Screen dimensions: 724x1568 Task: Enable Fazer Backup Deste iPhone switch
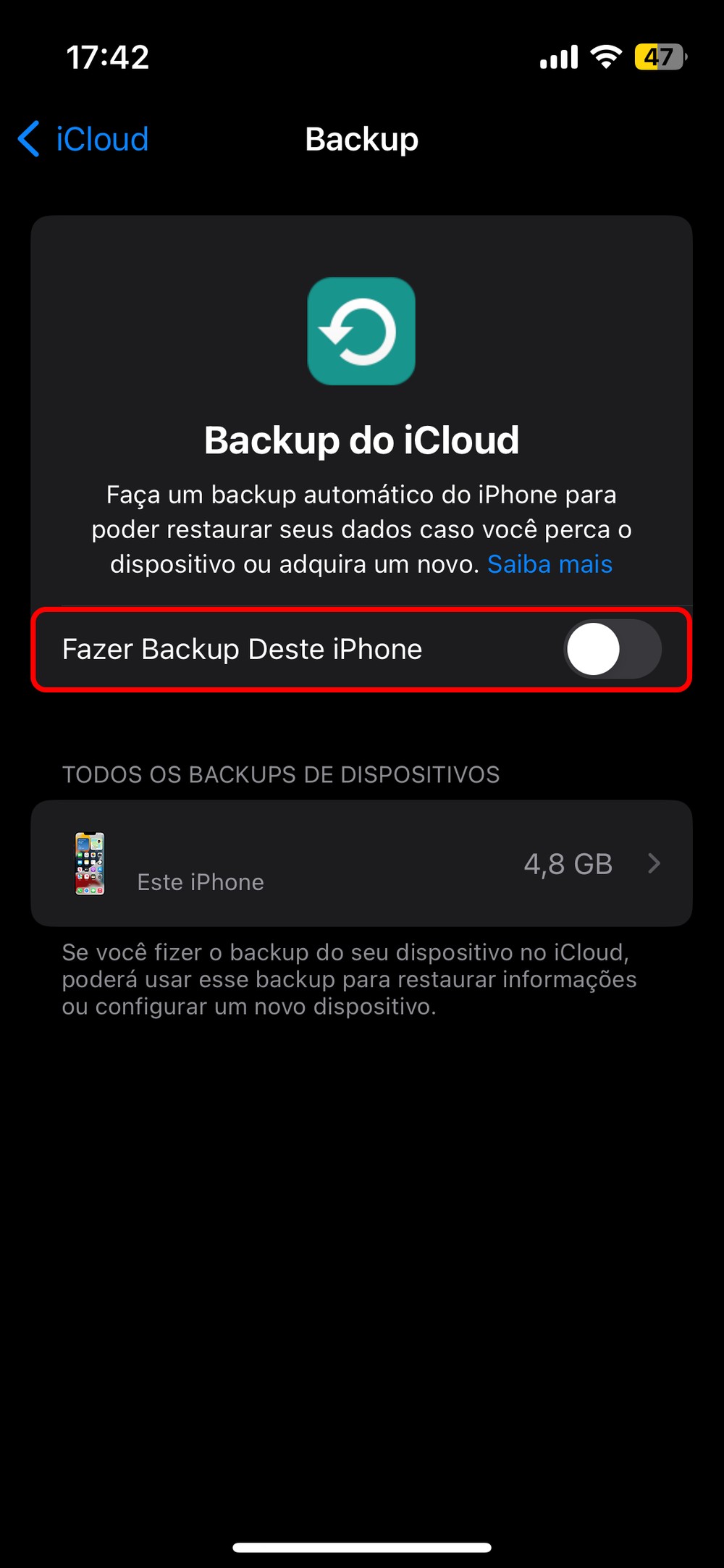pos(612,649)
